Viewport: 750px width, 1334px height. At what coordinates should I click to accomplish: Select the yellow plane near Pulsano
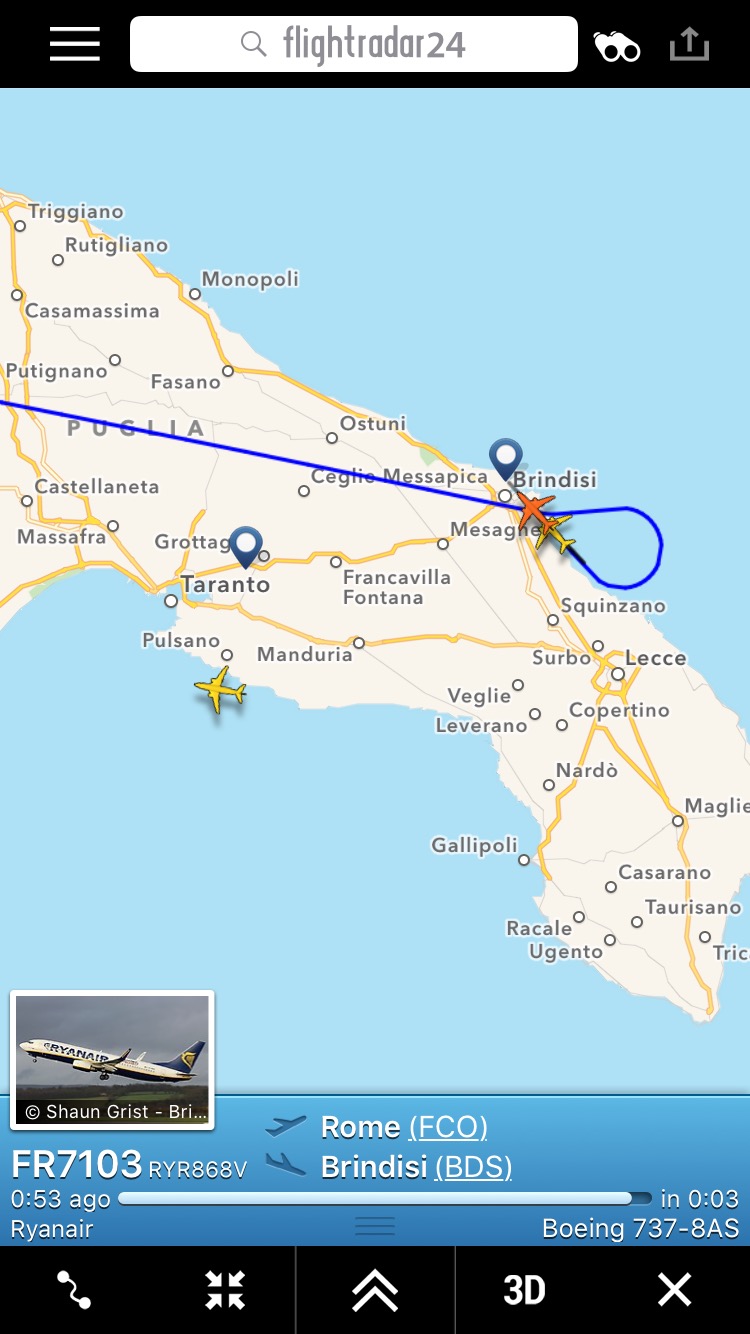tap(220, 689)
